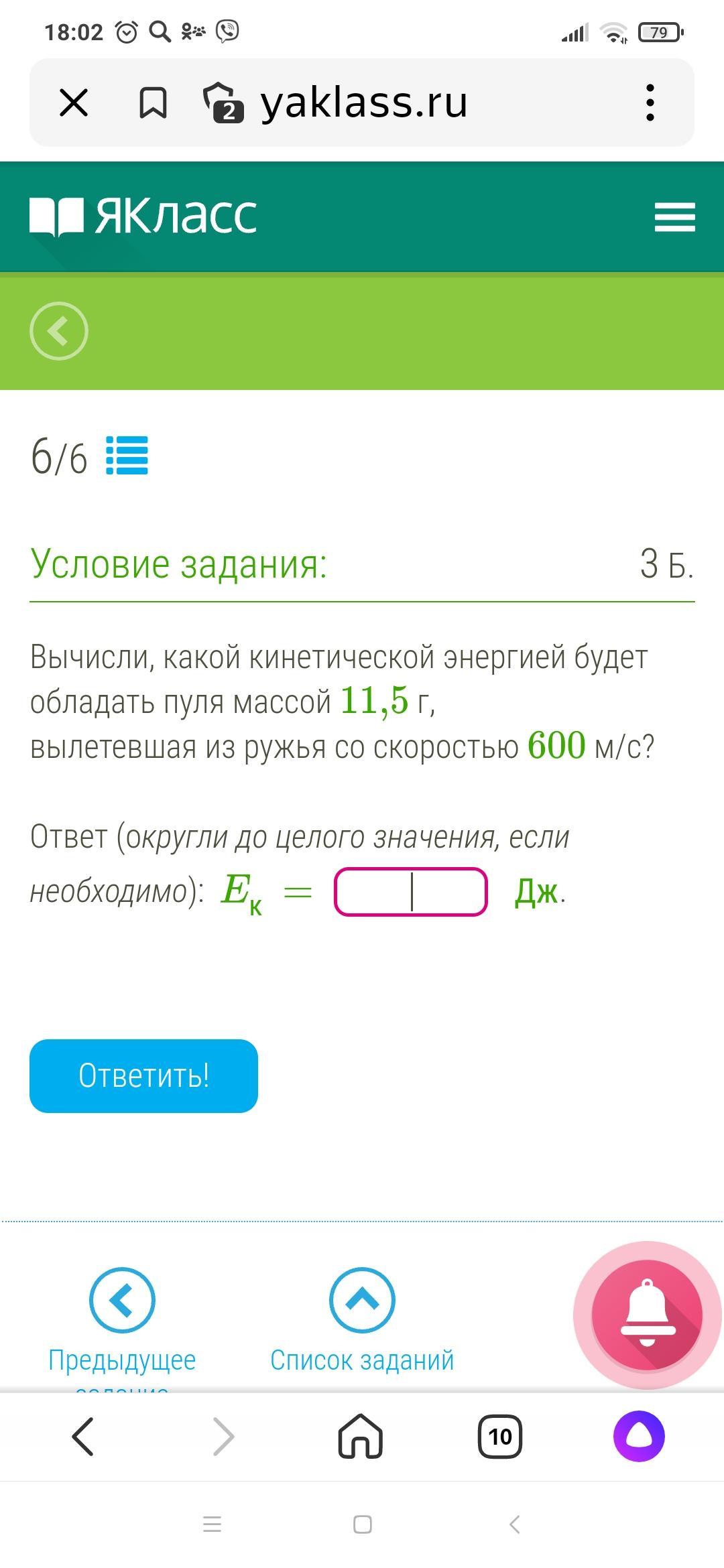Focus the Eк answer input field

[x=410, y=892]
